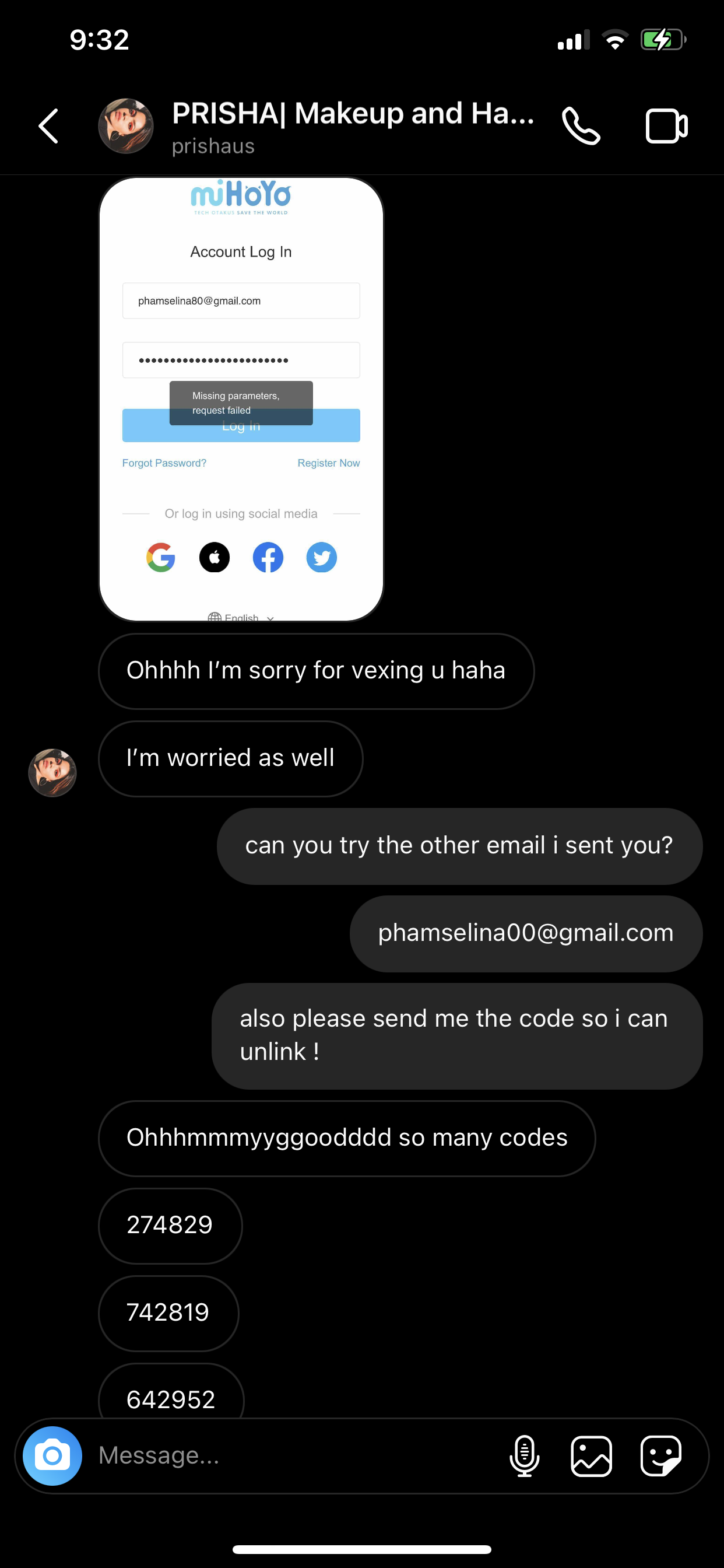Go back to the inbox
The width and height of the screenshot is (724, 1568).
click(48, 126)
